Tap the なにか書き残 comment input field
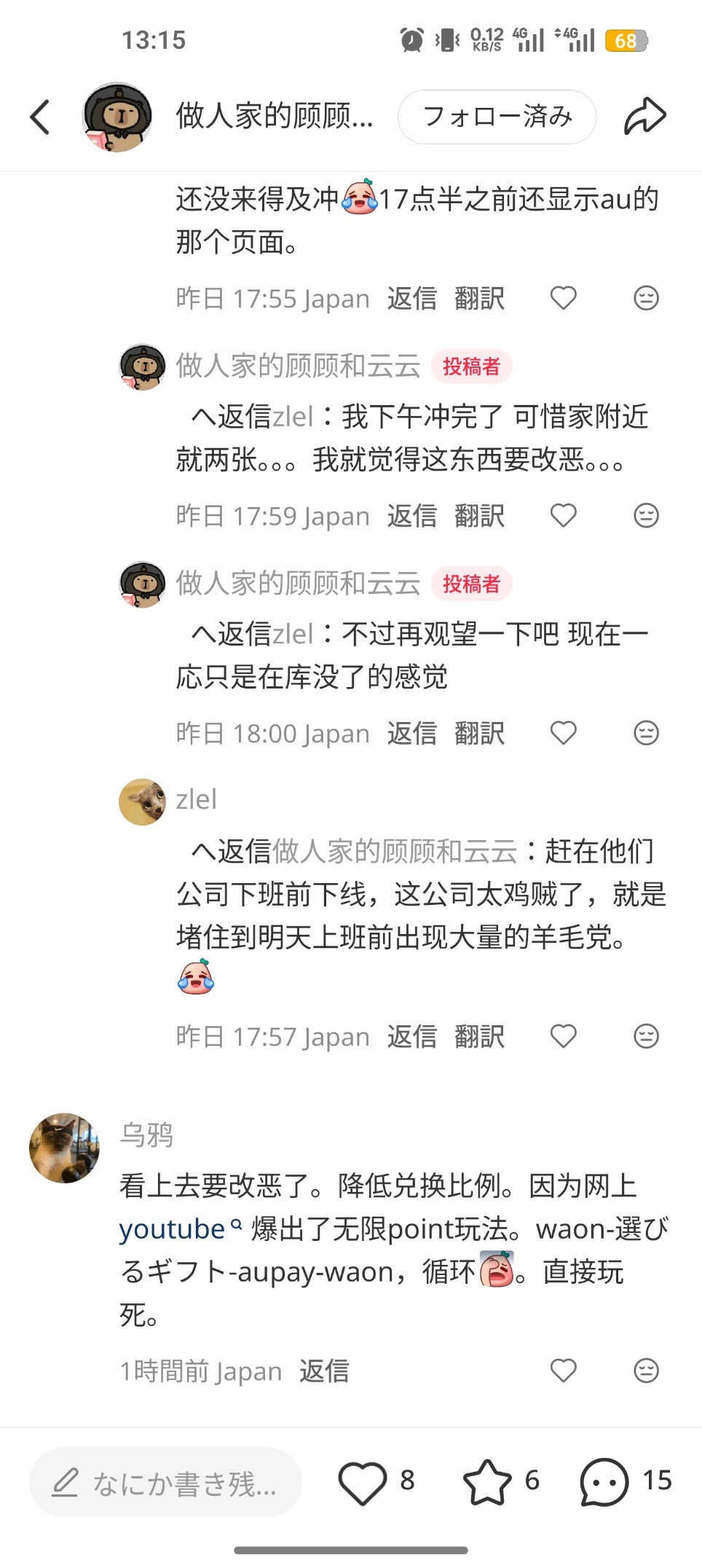This screenshot has width=702, height=1568. [165, 1483]
